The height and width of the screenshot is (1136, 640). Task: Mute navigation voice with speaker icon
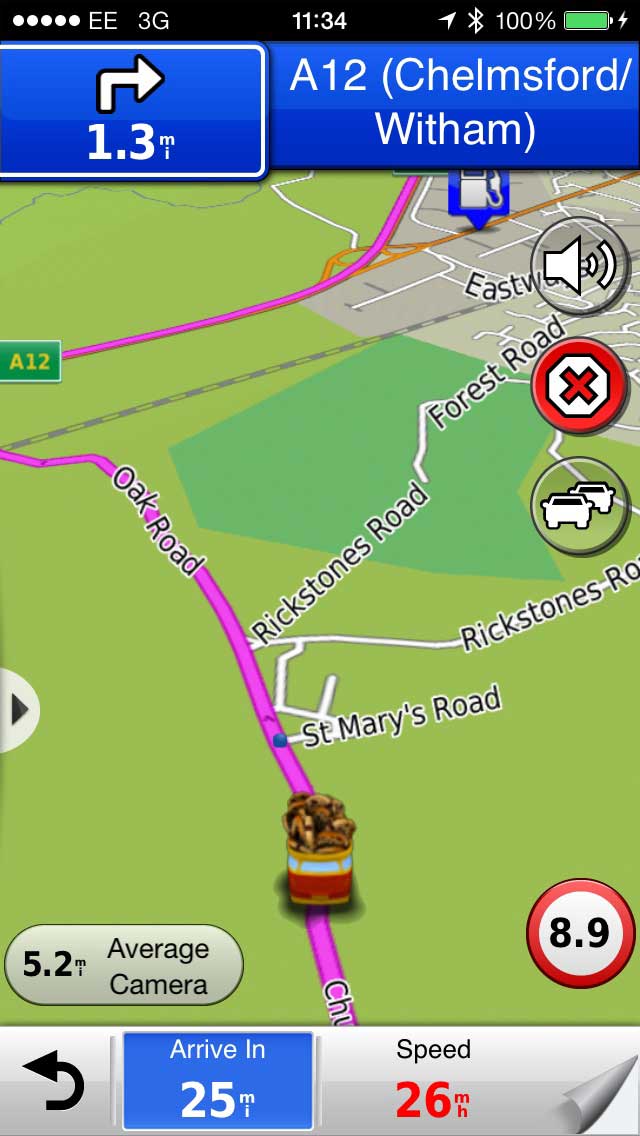click(x=580, y=265)
